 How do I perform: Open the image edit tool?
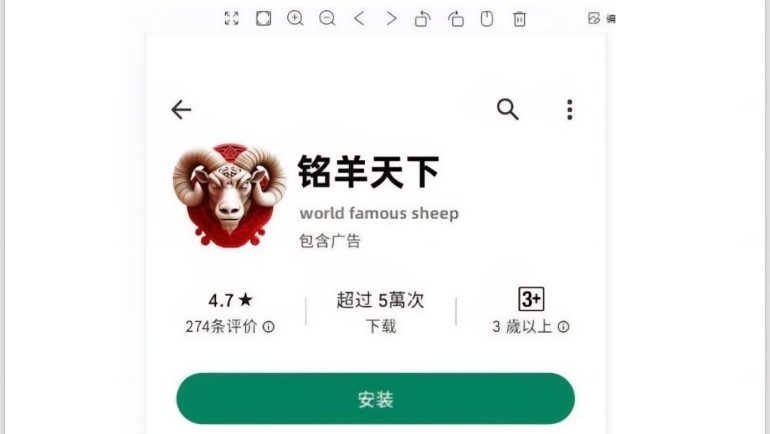(x=601, y=18)
